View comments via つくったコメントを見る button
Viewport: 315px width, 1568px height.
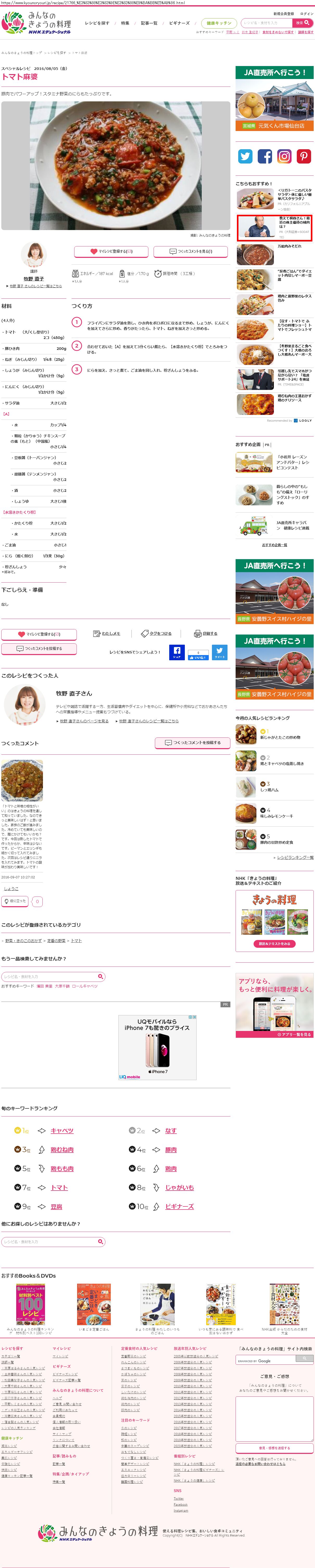(191, 251)
